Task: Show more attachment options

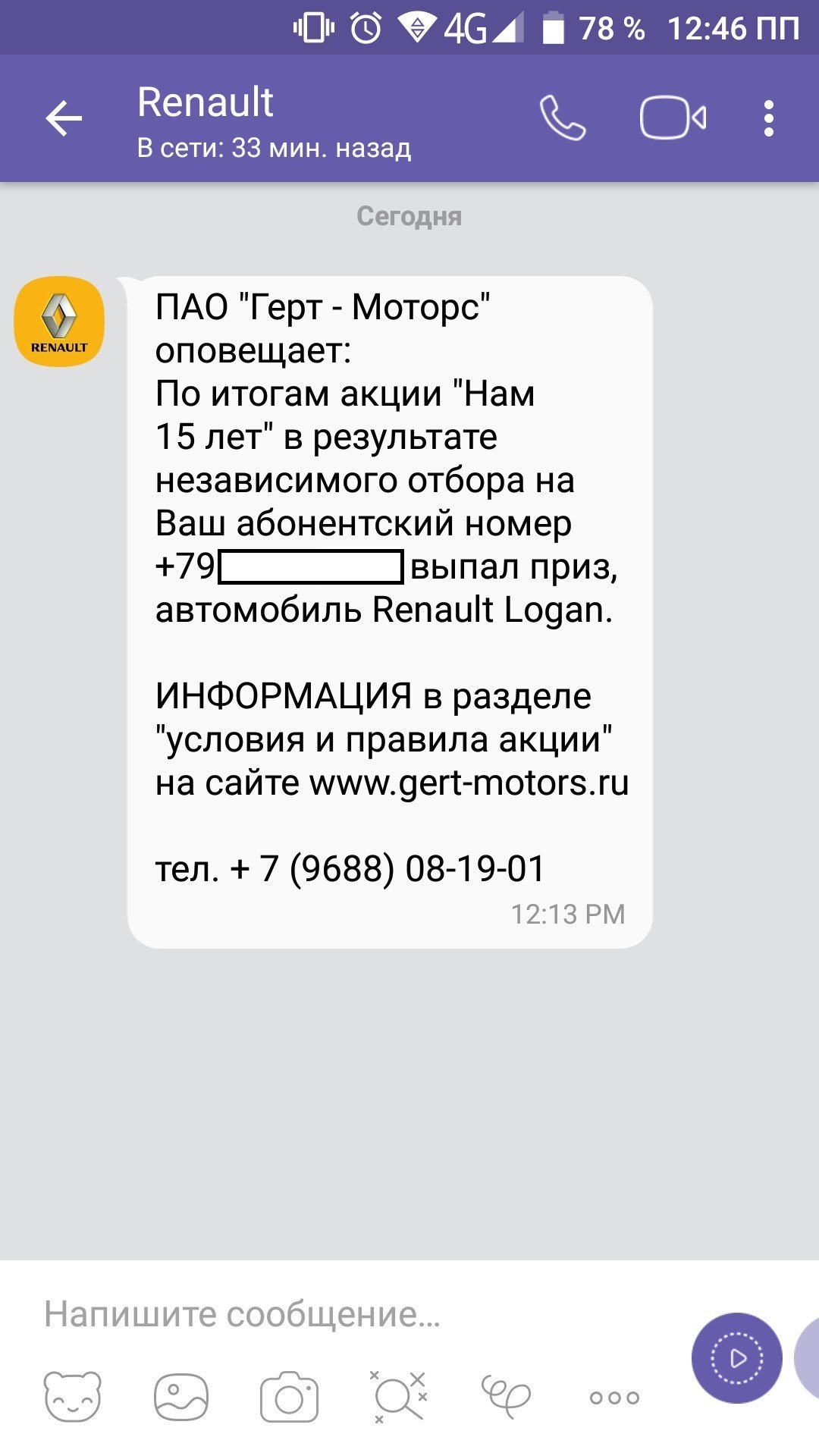Action: (614, 1398)
